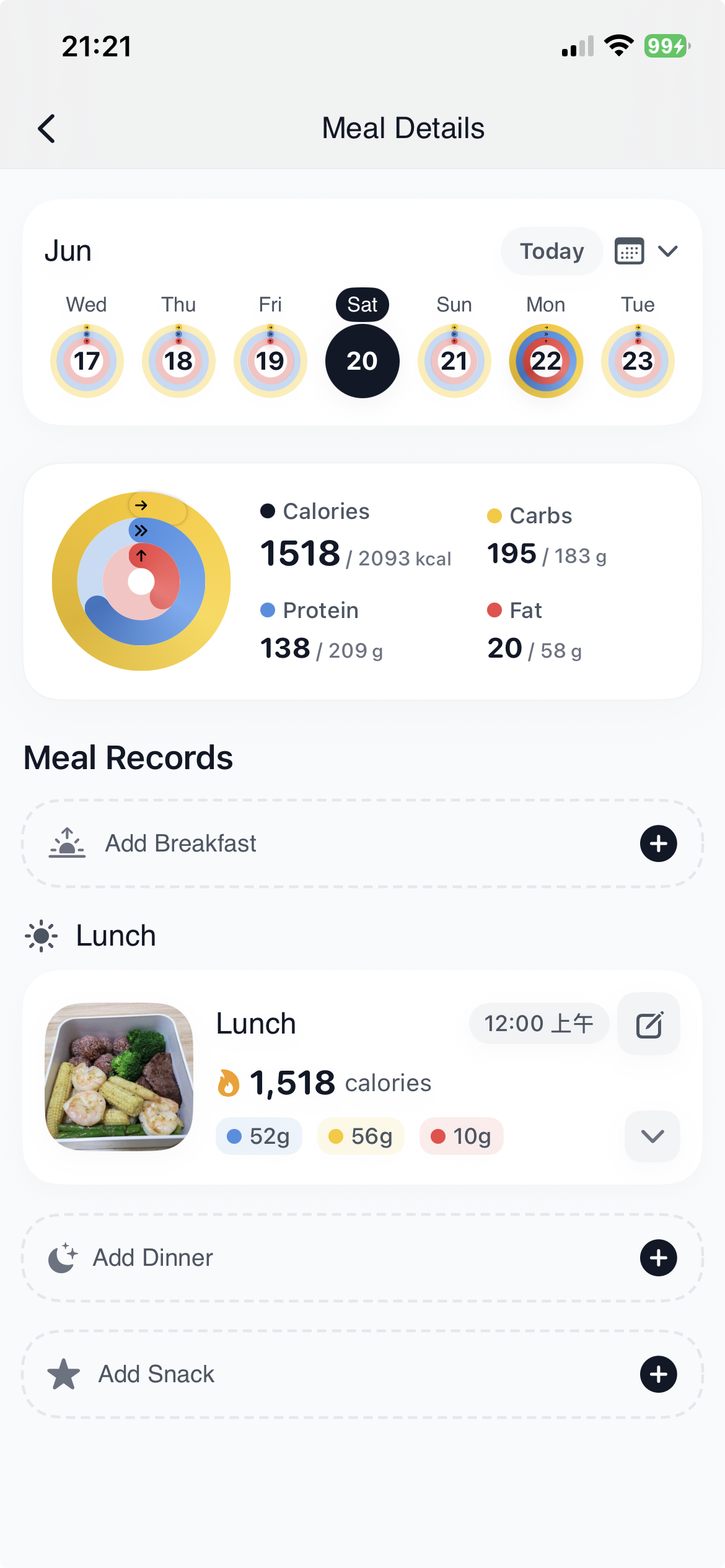Screen dimensions: 725x1568
Task: Add a breakfast record
Action: click(362, 843)
